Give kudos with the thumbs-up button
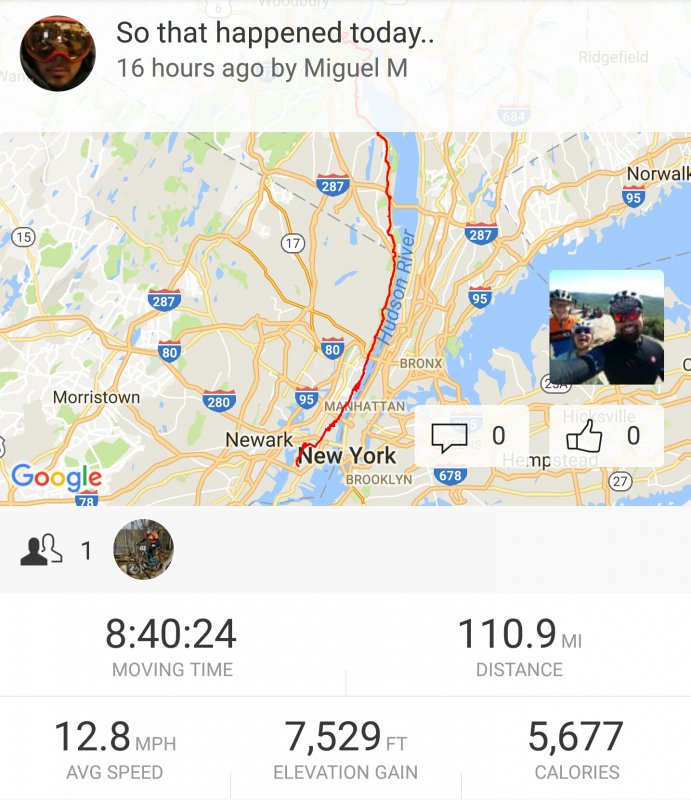The width and height of the screenshot is (691, 800). [x=606, y=436]
